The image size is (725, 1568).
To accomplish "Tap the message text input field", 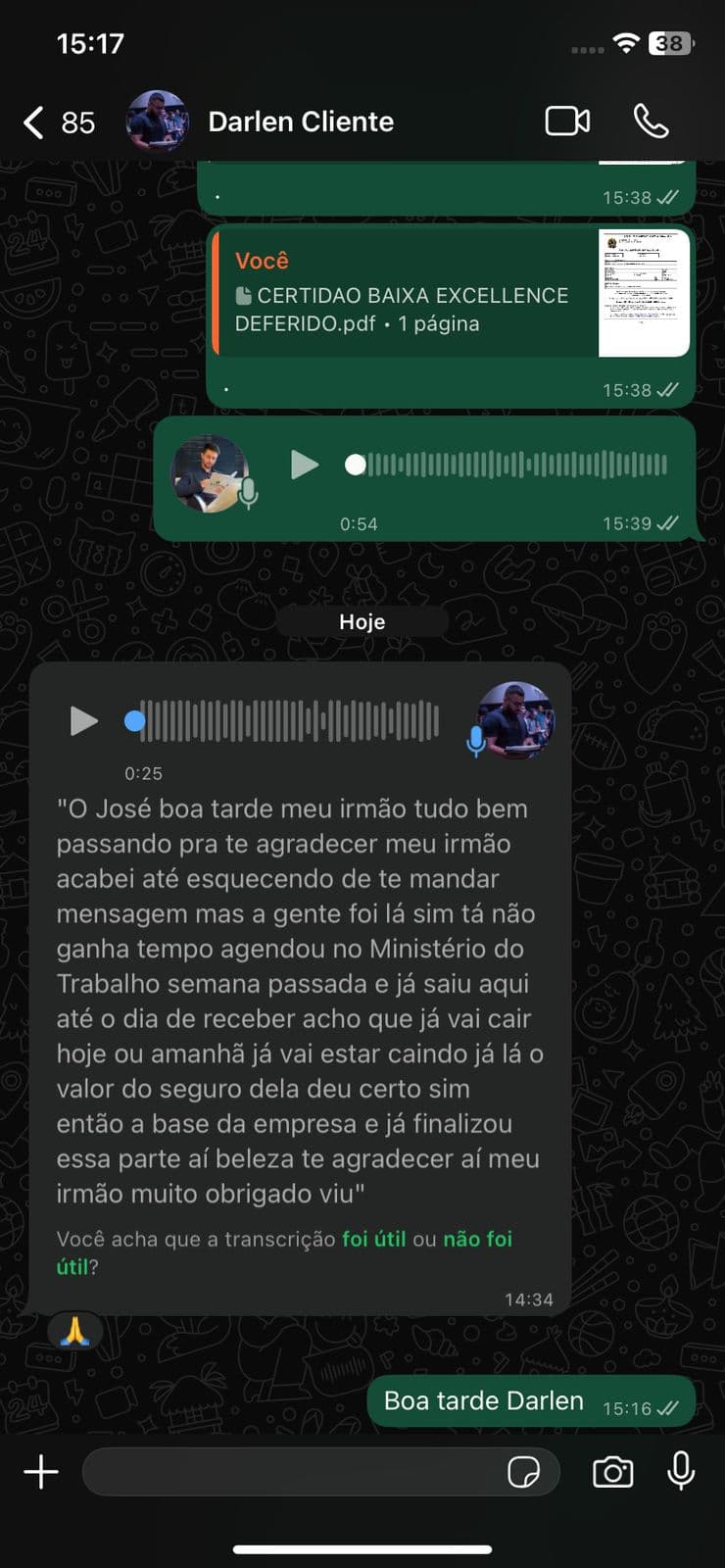I will [x=294, y=1471].
